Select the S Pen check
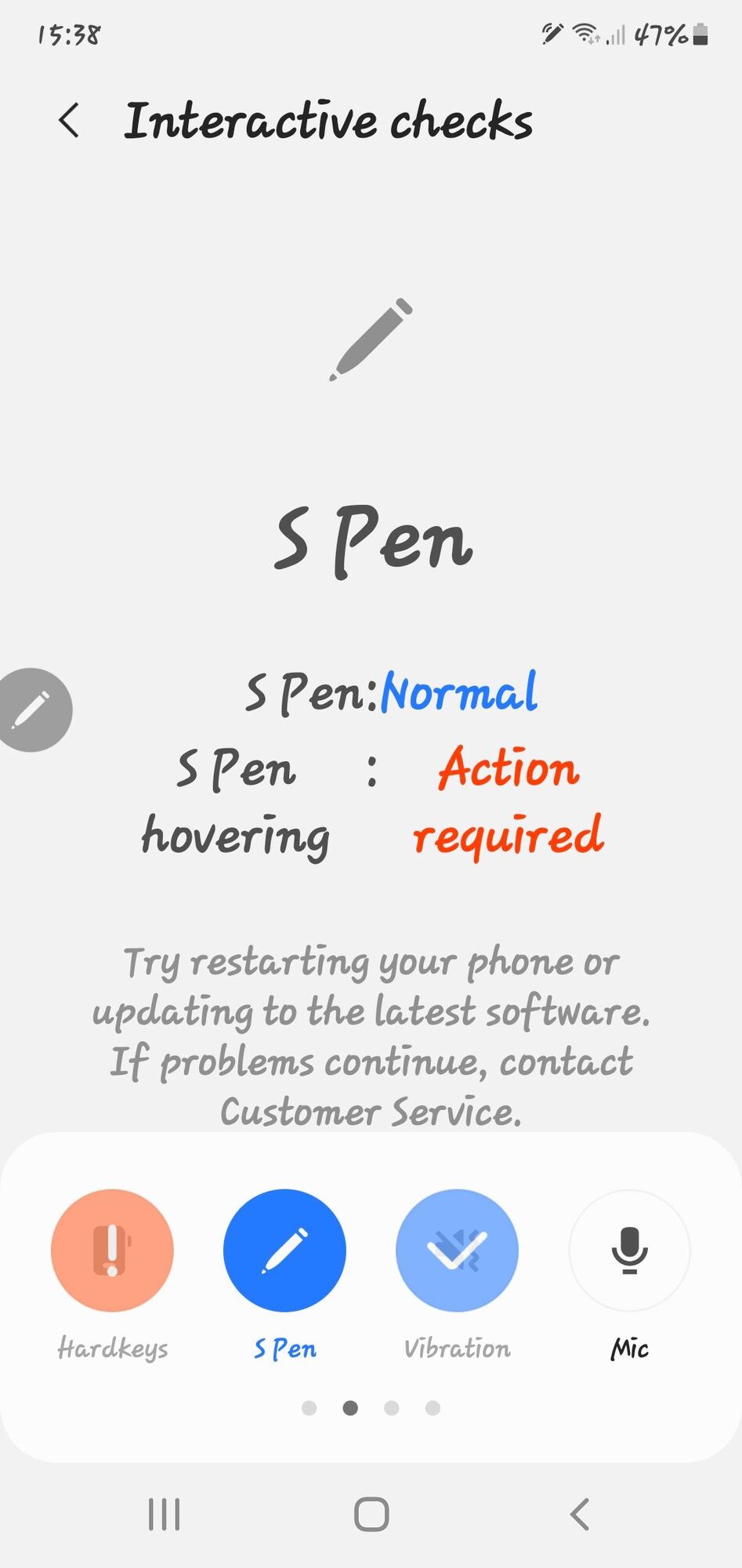Viewport: 742px width, 1568px height. pyautogui.click(x=284, y=1250)
